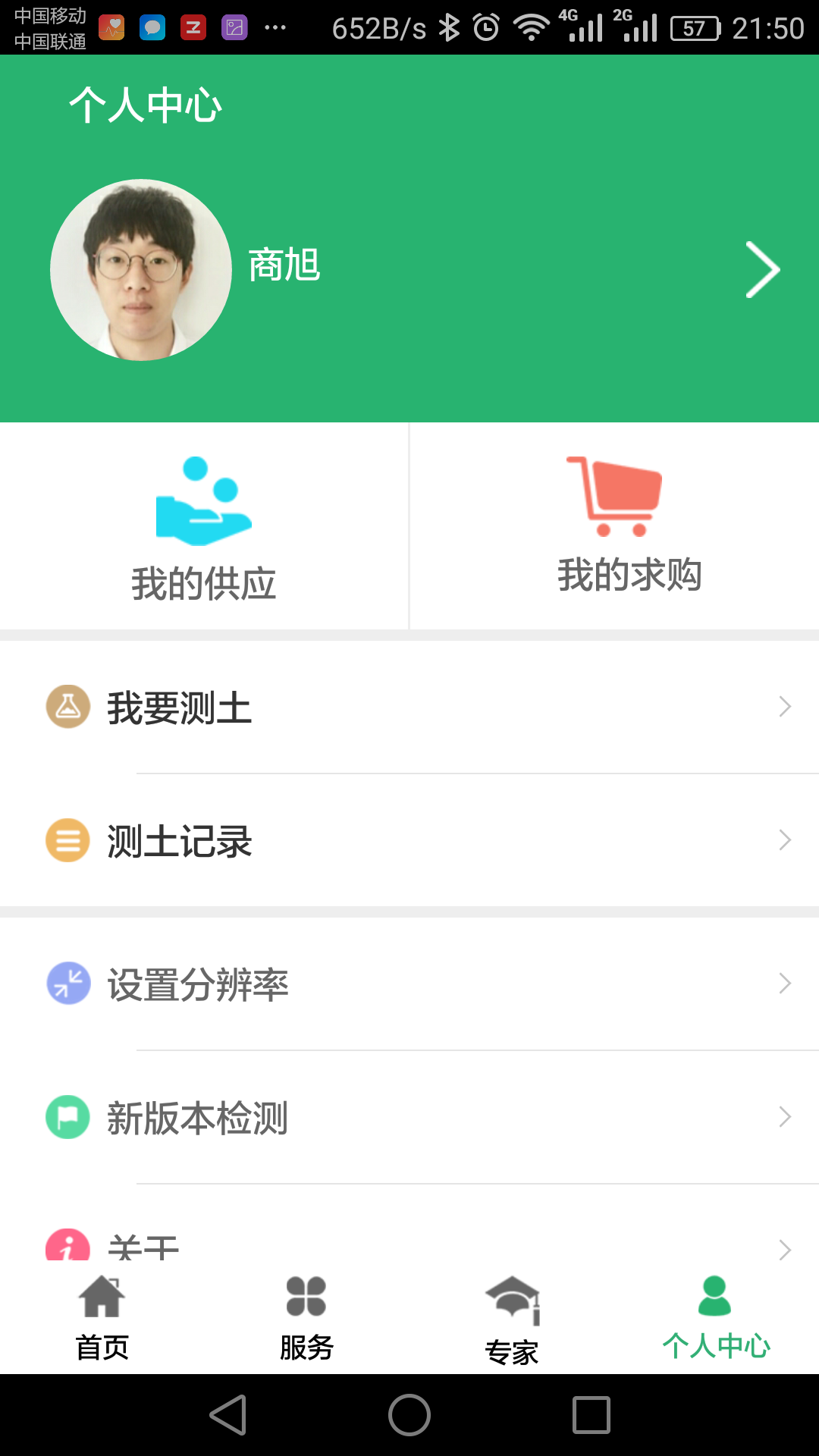View 测土记录 soil test records

click(x=409, y=840)
